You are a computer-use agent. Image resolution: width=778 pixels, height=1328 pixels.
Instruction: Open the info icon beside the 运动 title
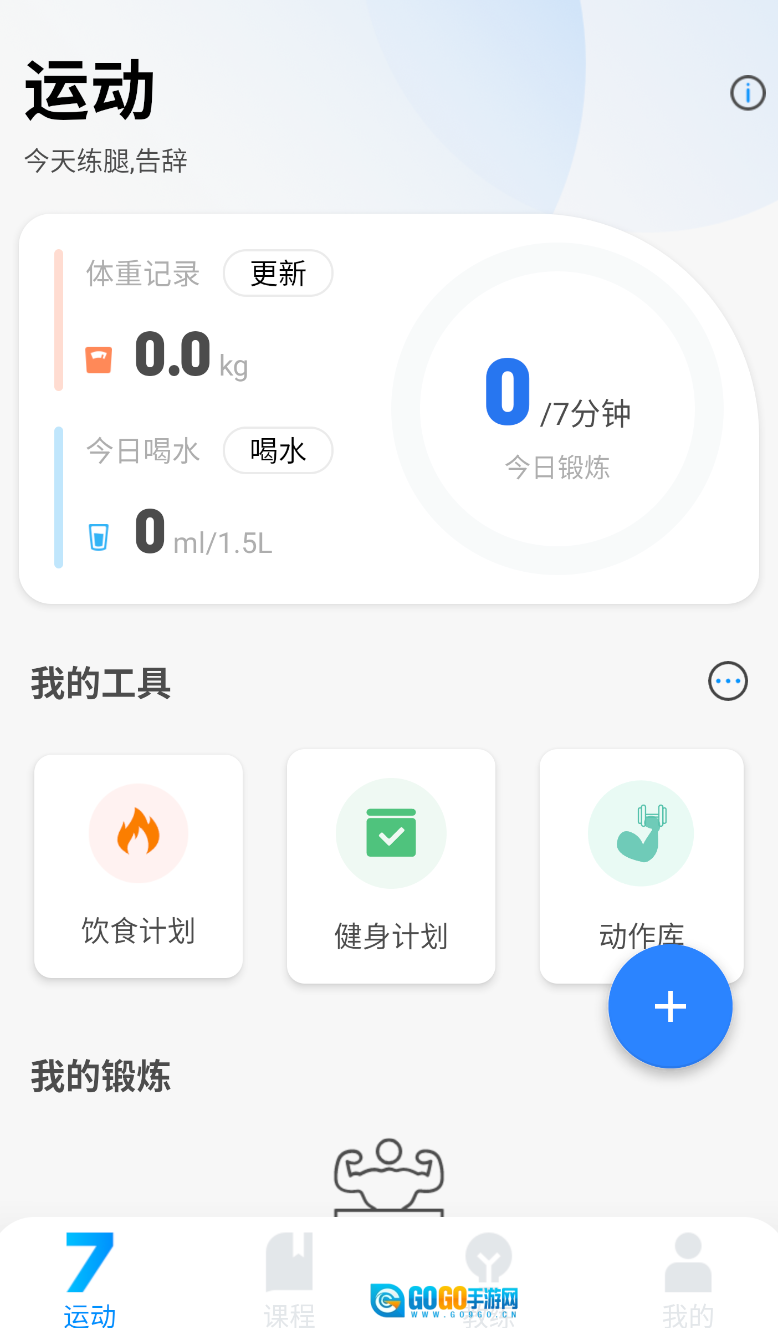point(747,93)
